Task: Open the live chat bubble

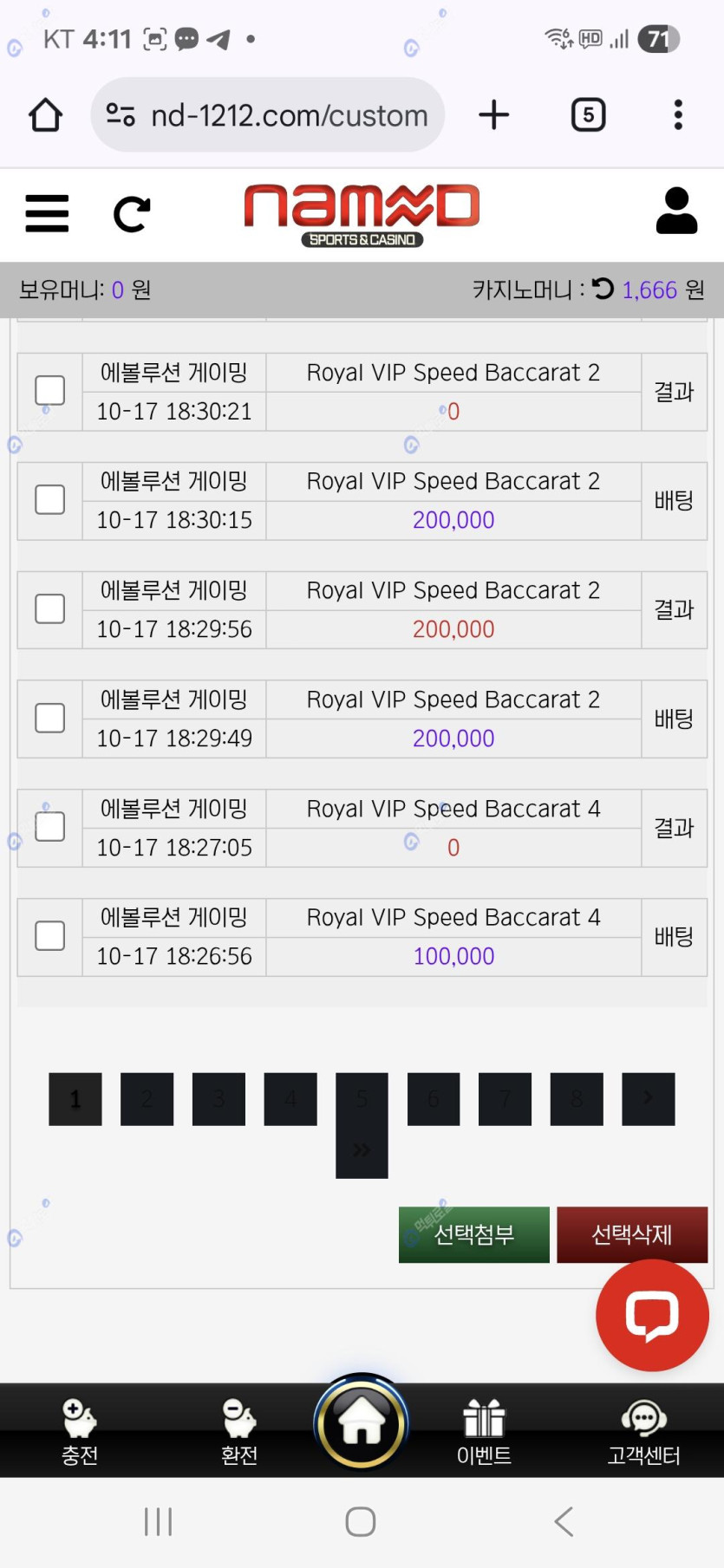Action: pos(652,1315)
